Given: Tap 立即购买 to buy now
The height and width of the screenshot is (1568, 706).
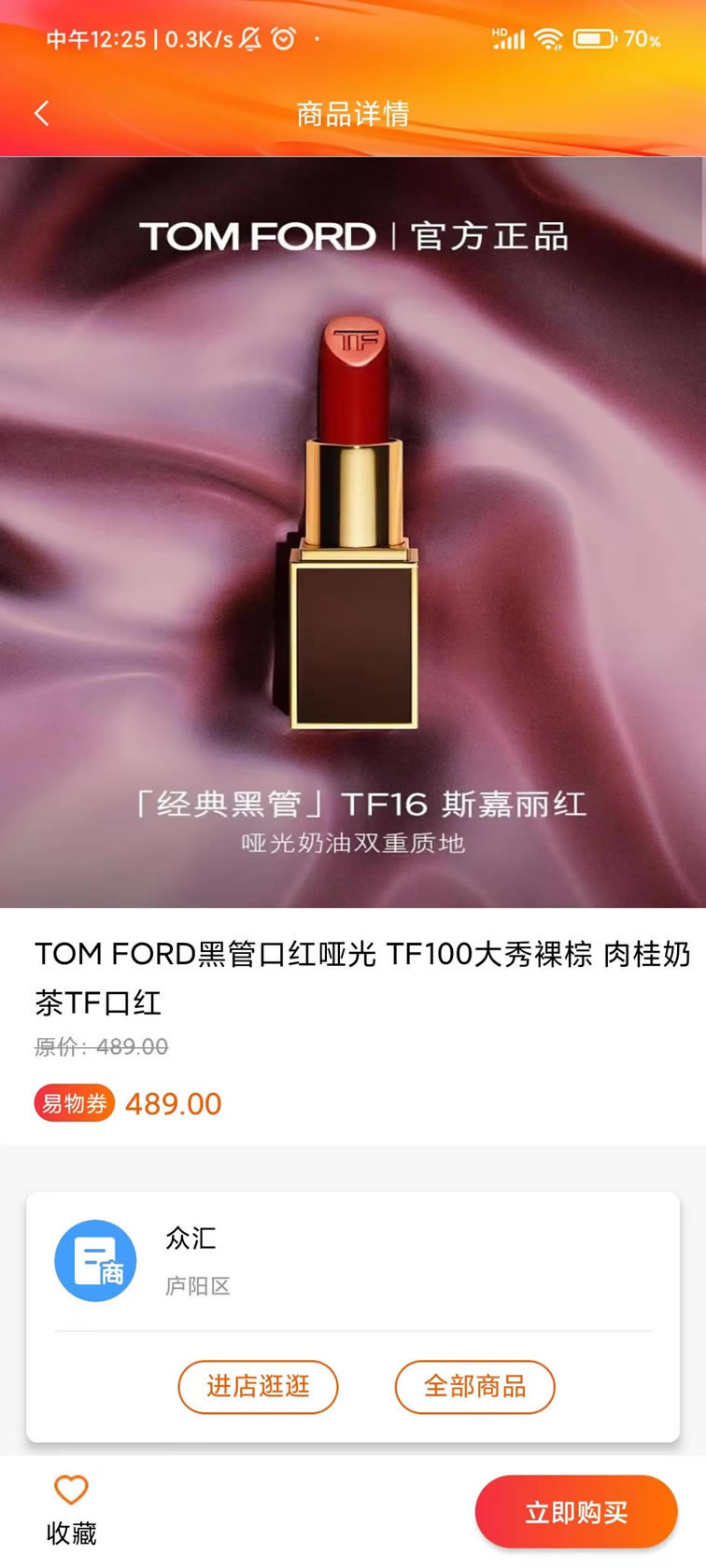Looking at the screenshot, I should (x=575, y=1512).
